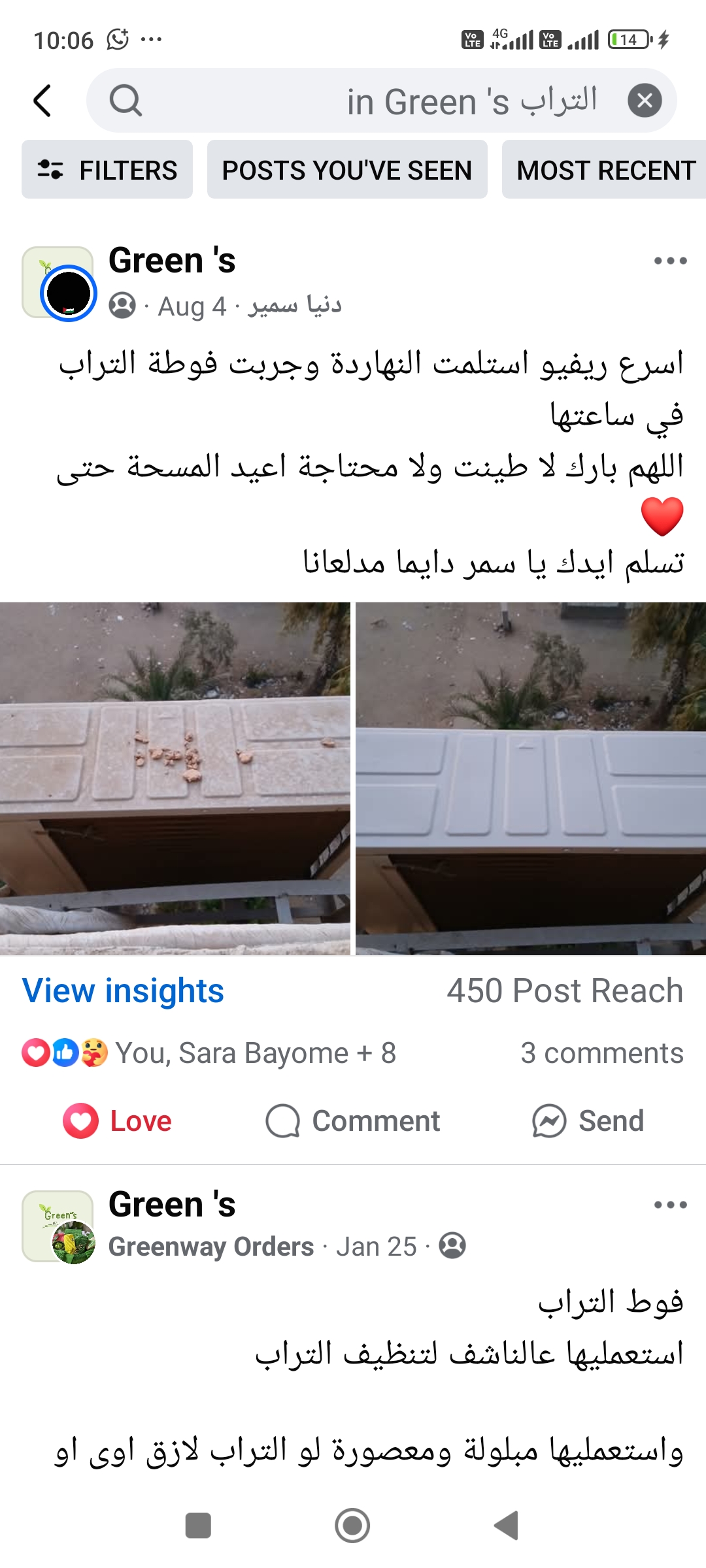This screenshot has width=706, height=1568.
Task: Send the post via Messenger
Action: (x=588, y=1121)
